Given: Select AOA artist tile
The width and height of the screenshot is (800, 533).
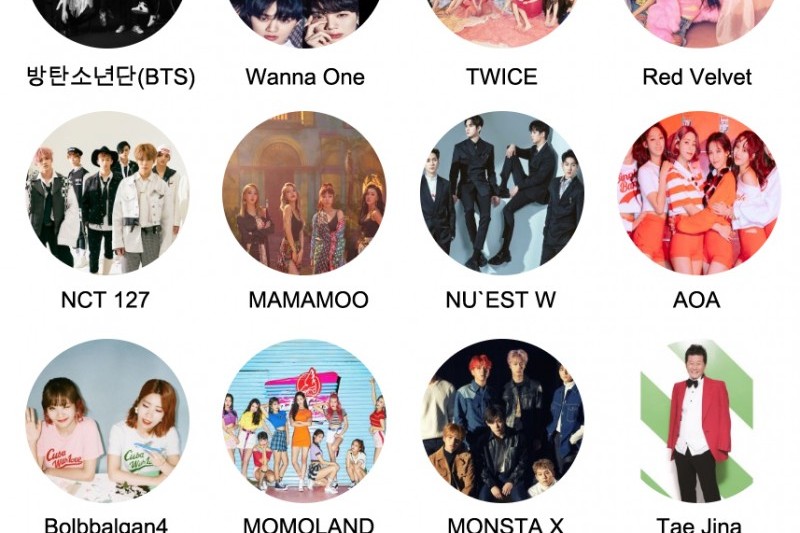Looking at the screenshot, I should (697, 192).
